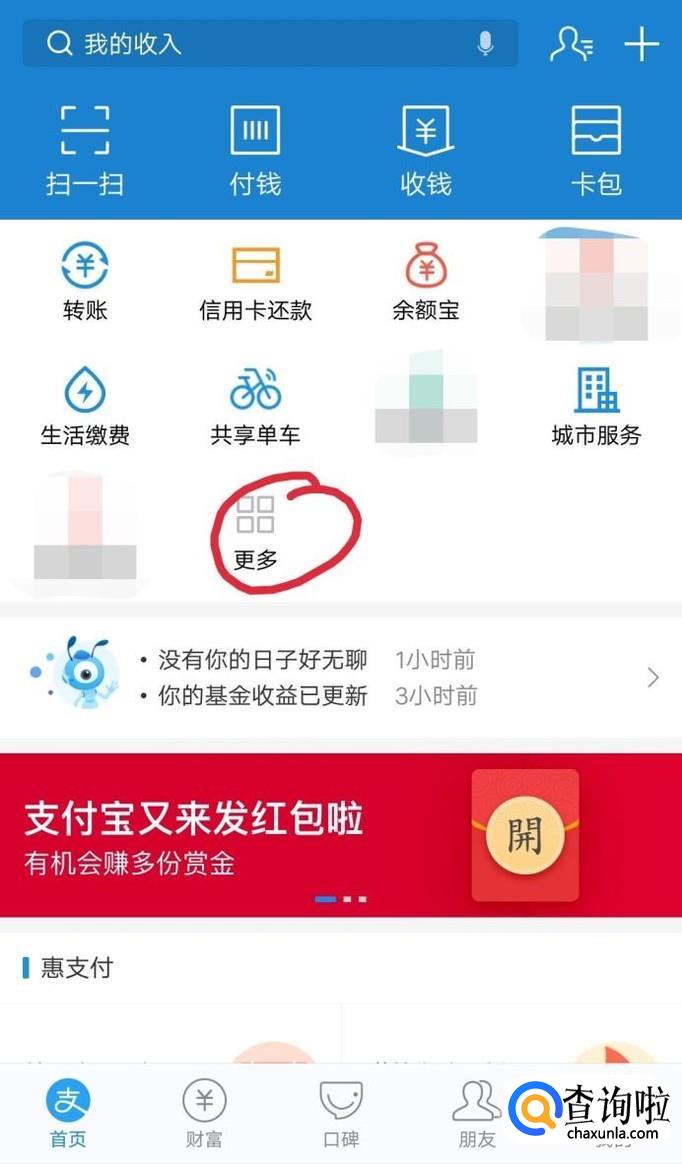Open the 基金收益 messages row
The image size is (682, 1164).
[340, 678]
